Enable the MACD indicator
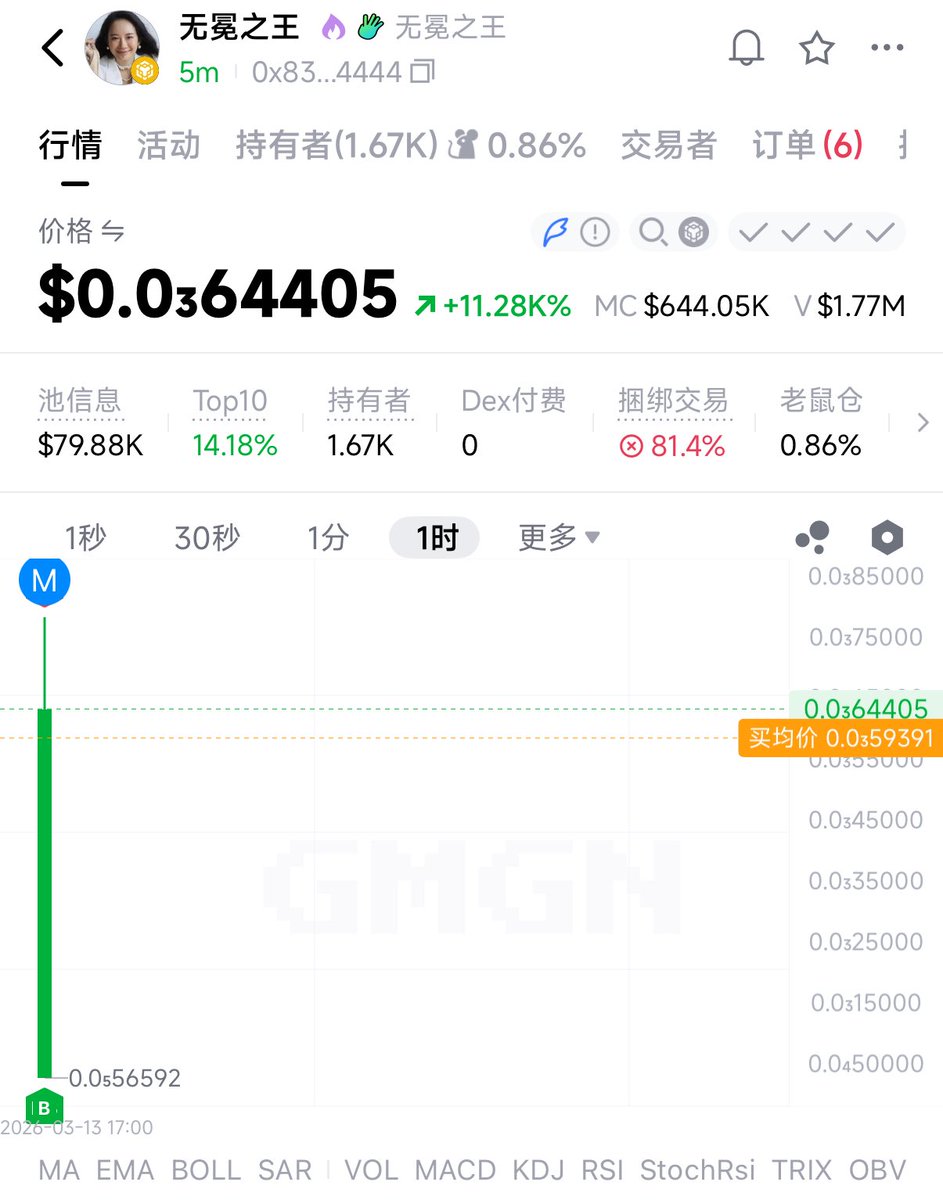The width and height of the screenshot is (943, 1200). [x=455, y=1170]
